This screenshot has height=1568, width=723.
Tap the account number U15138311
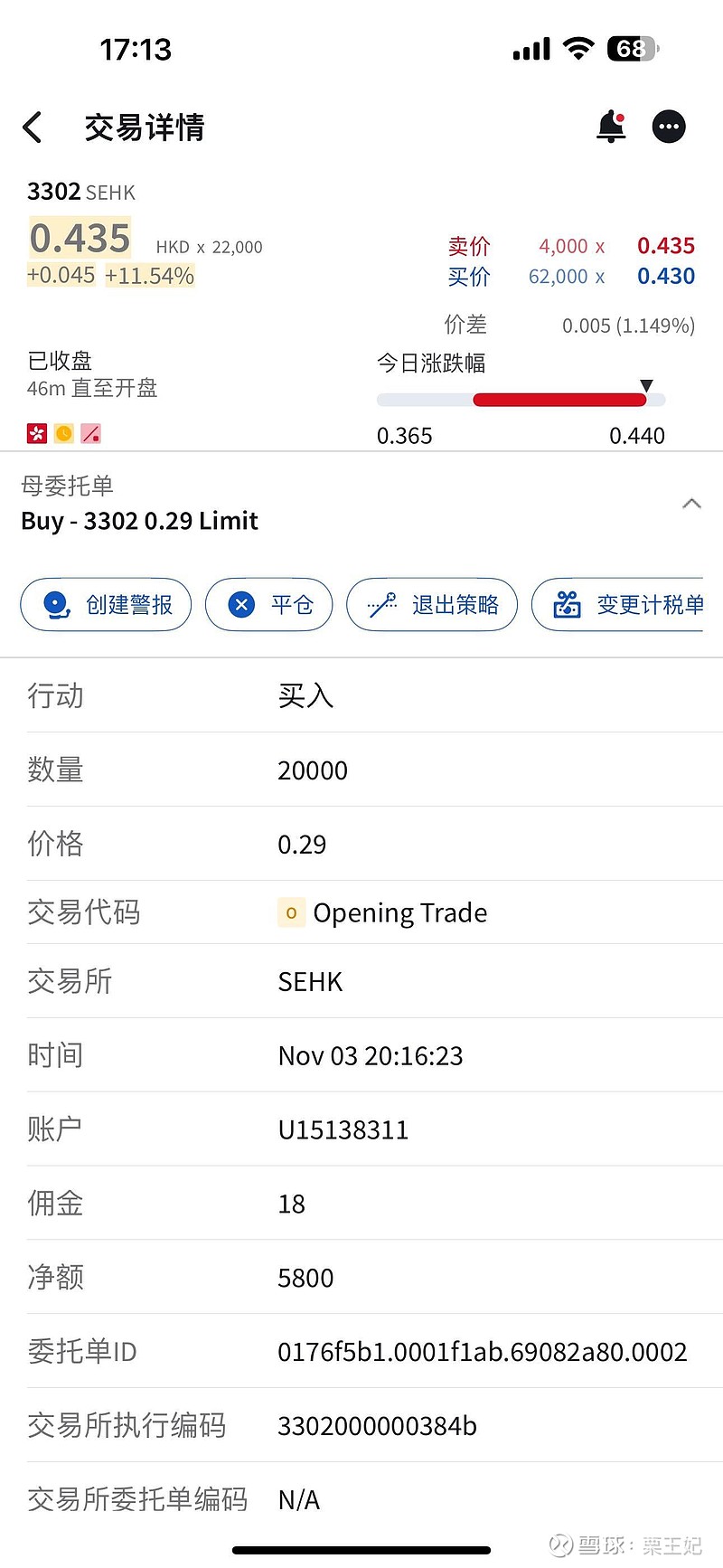343,1129
